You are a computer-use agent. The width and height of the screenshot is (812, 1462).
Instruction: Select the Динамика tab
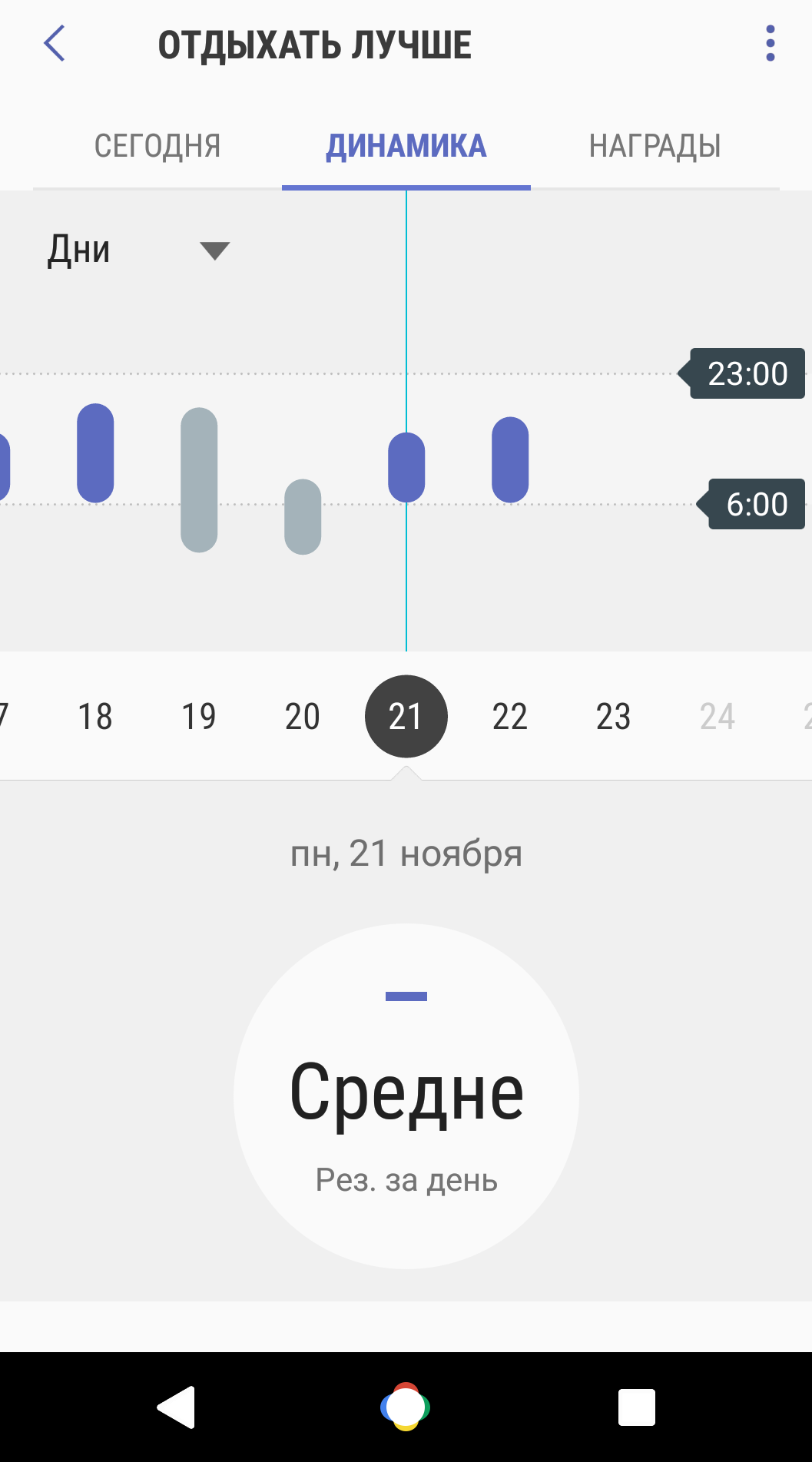406,146
